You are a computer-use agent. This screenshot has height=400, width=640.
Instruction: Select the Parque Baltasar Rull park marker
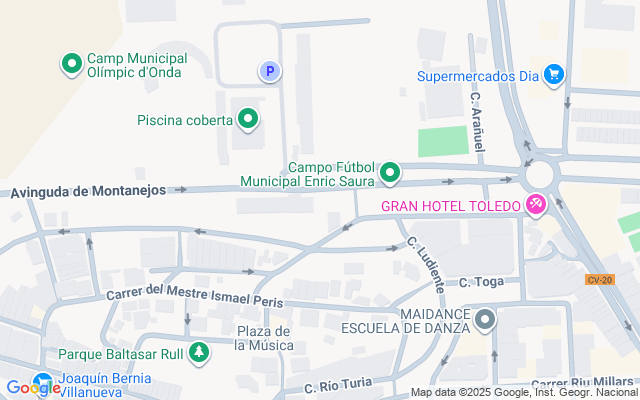[x=200, y=352]
